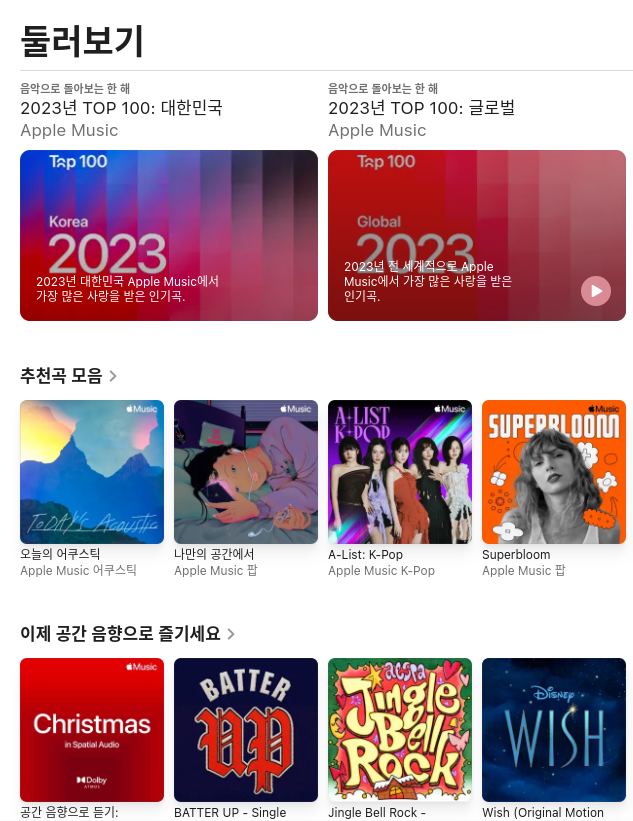The image size is (633, 821).
Task: Expand the 추천곡 모음 section
Action: (69, 376)
